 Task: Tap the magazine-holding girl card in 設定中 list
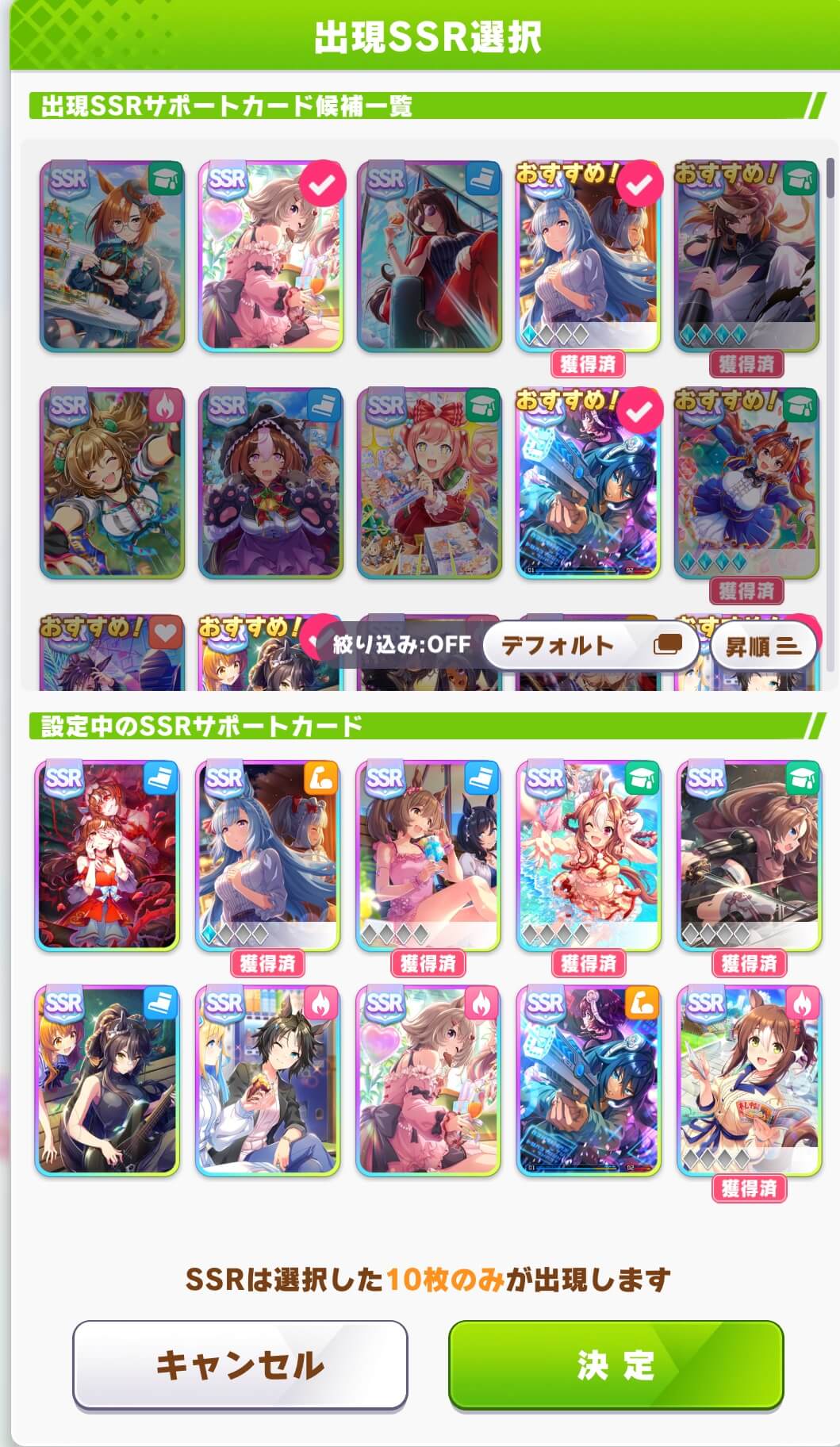click(x=749, y=1080)
